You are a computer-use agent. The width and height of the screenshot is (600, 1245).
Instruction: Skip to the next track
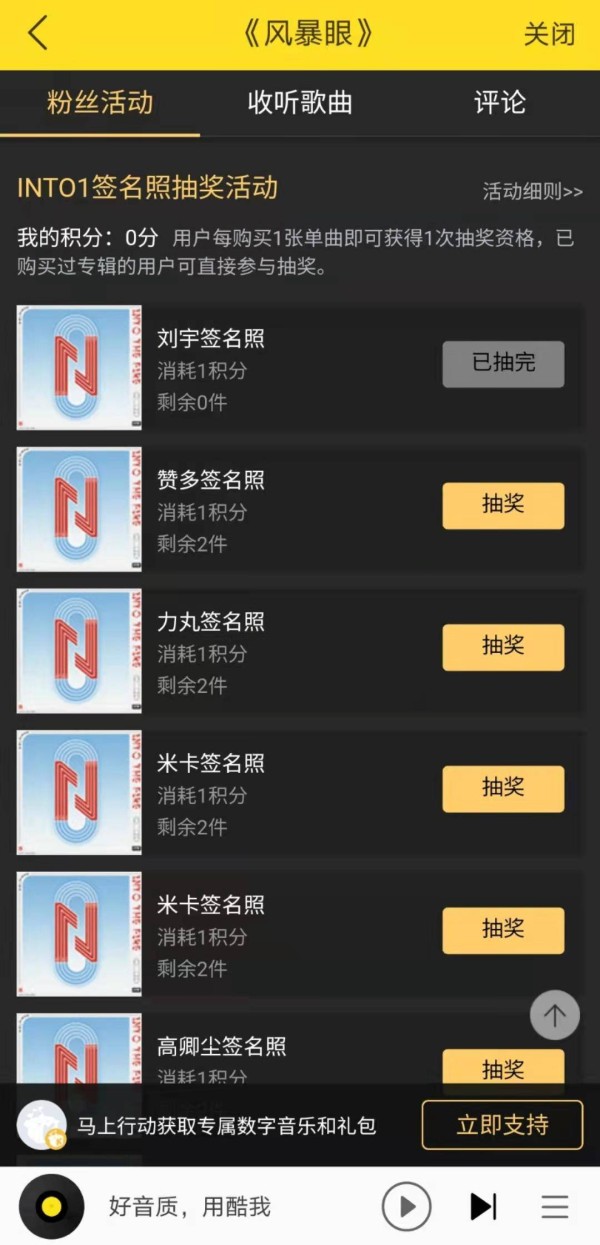tap(483, 1206)
